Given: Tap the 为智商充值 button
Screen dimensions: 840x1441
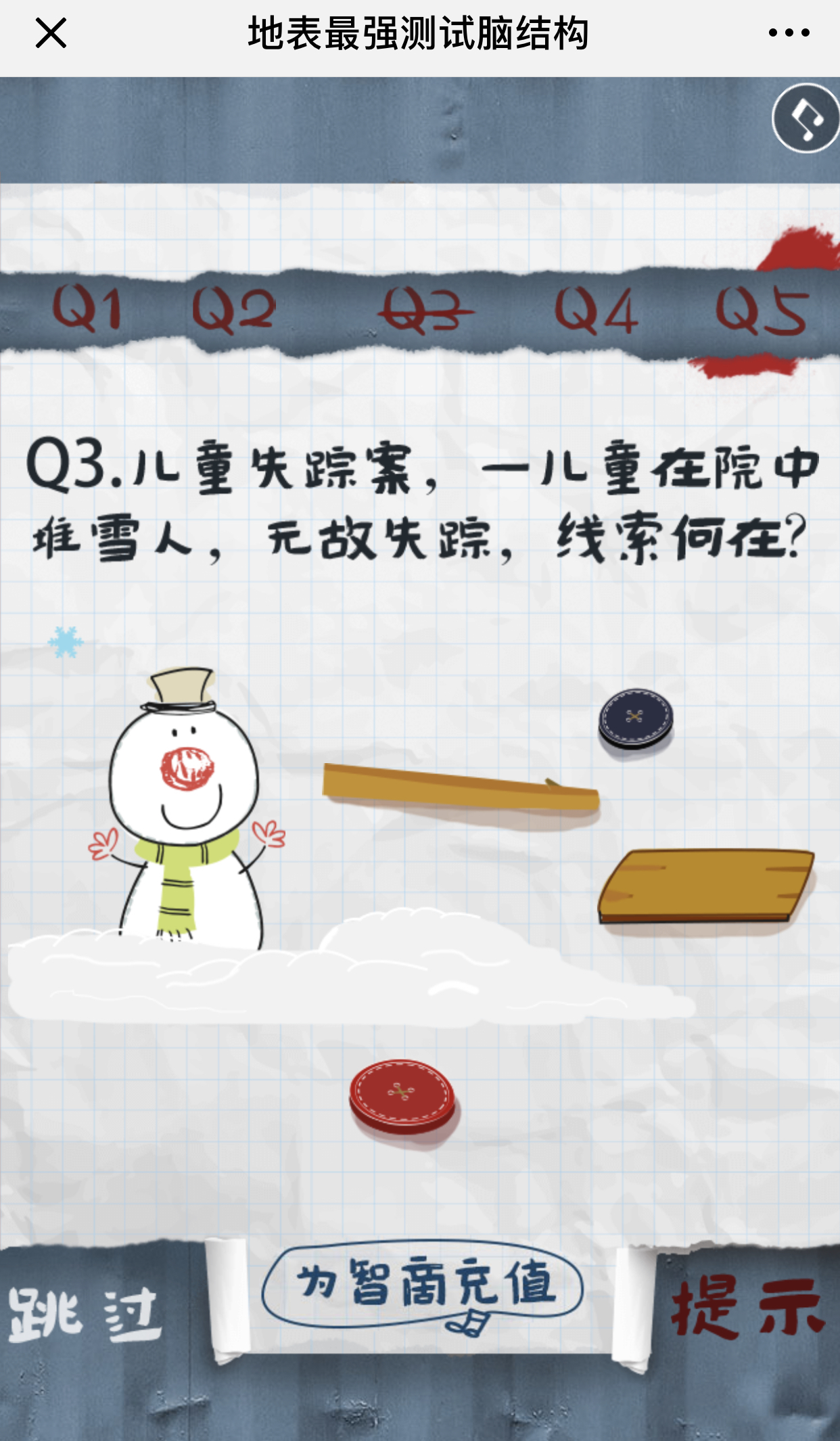Looking at the screenshot, I should pos(423,1284).
